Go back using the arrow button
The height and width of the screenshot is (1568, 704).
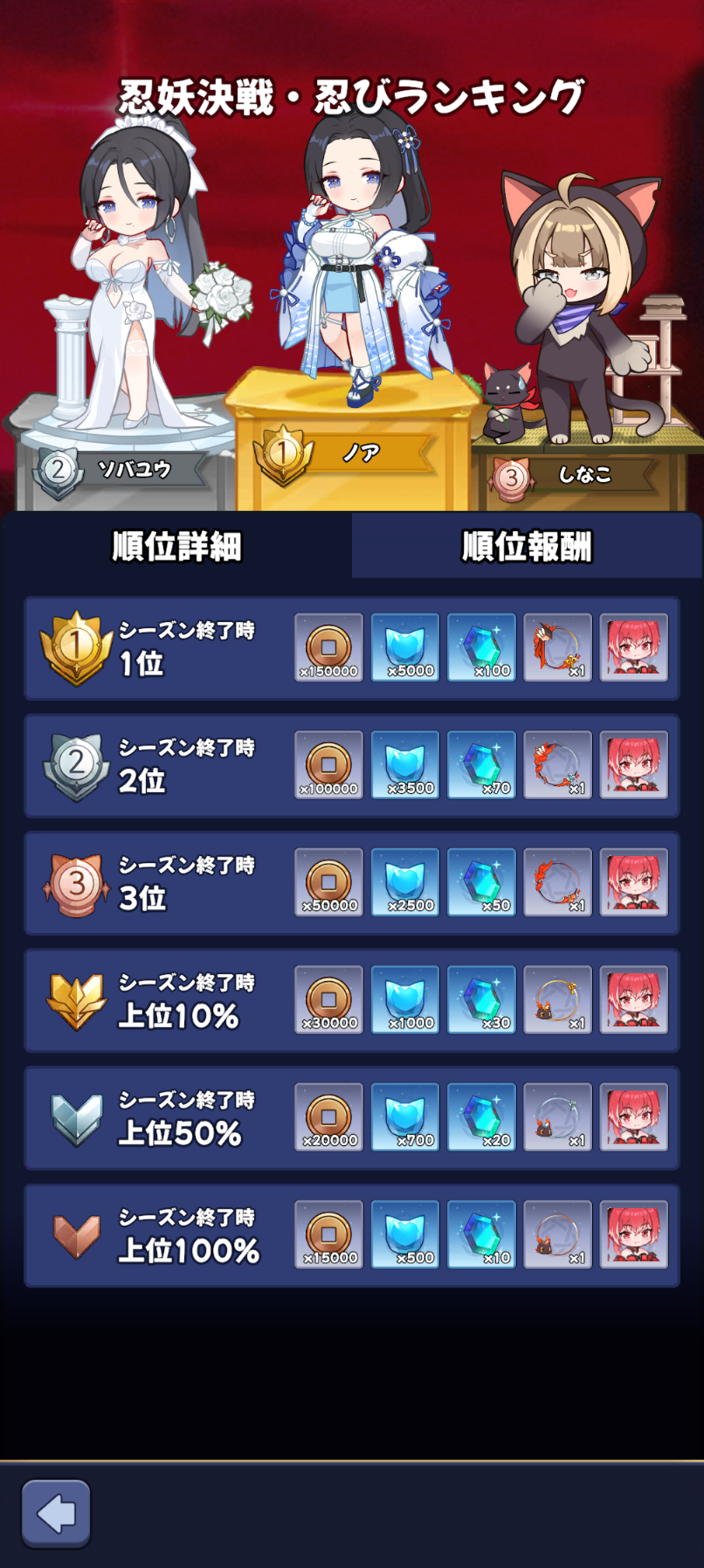point(56,1513)
